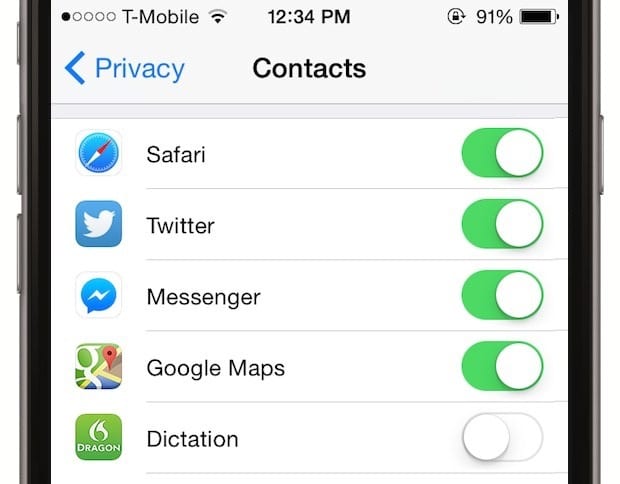Disable Contacts access for Twitter
This screenshot has height=484, width=620.
tap(502, 225)
